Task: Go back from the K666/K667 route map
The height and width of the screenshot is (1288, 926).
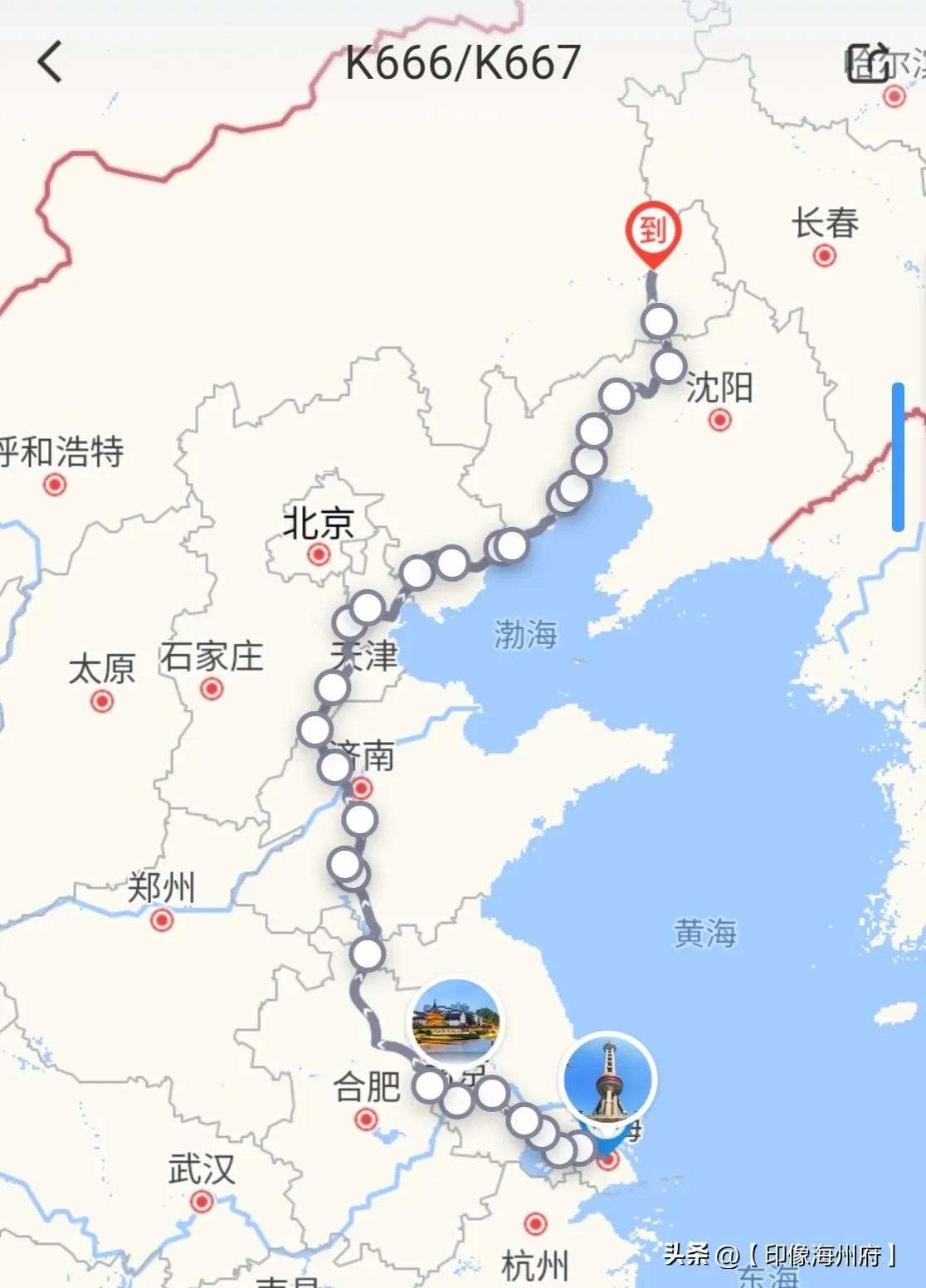Action: point(51,62)
